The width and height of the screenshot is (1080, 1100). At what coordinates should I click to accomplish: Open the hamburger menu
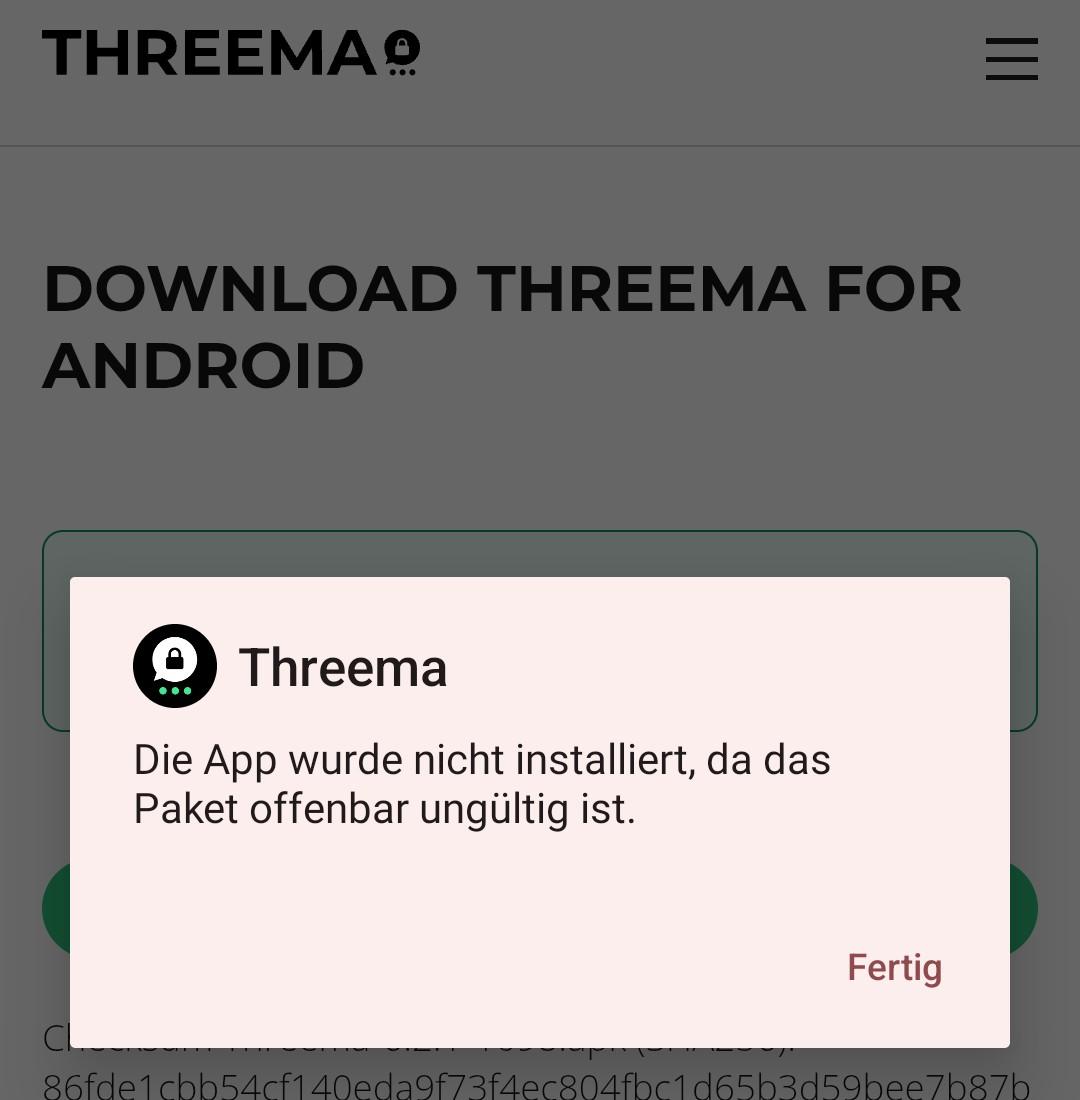pos(1011,59)
